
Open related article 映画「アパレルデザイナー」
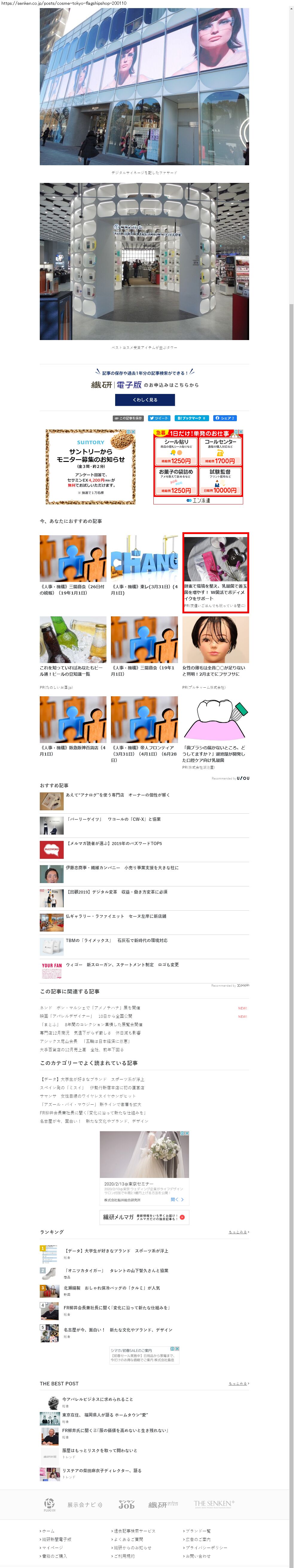(x=85, y=1016)
